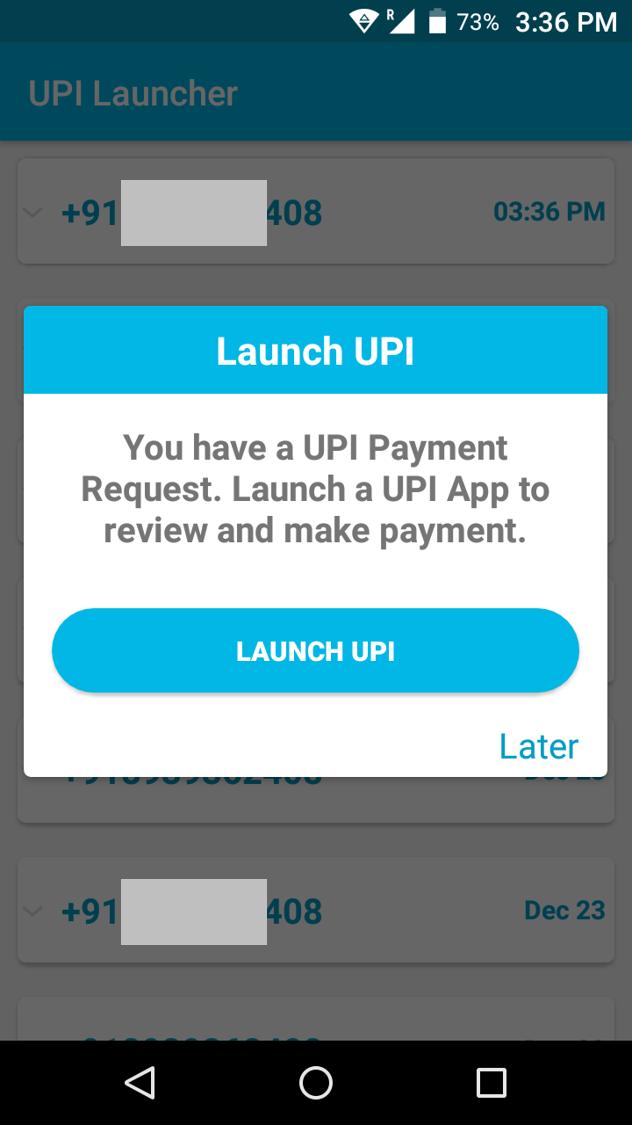Dismiss the dialog with Later
The width and height of the screenshot is (632, 1125).
point(538,746)
